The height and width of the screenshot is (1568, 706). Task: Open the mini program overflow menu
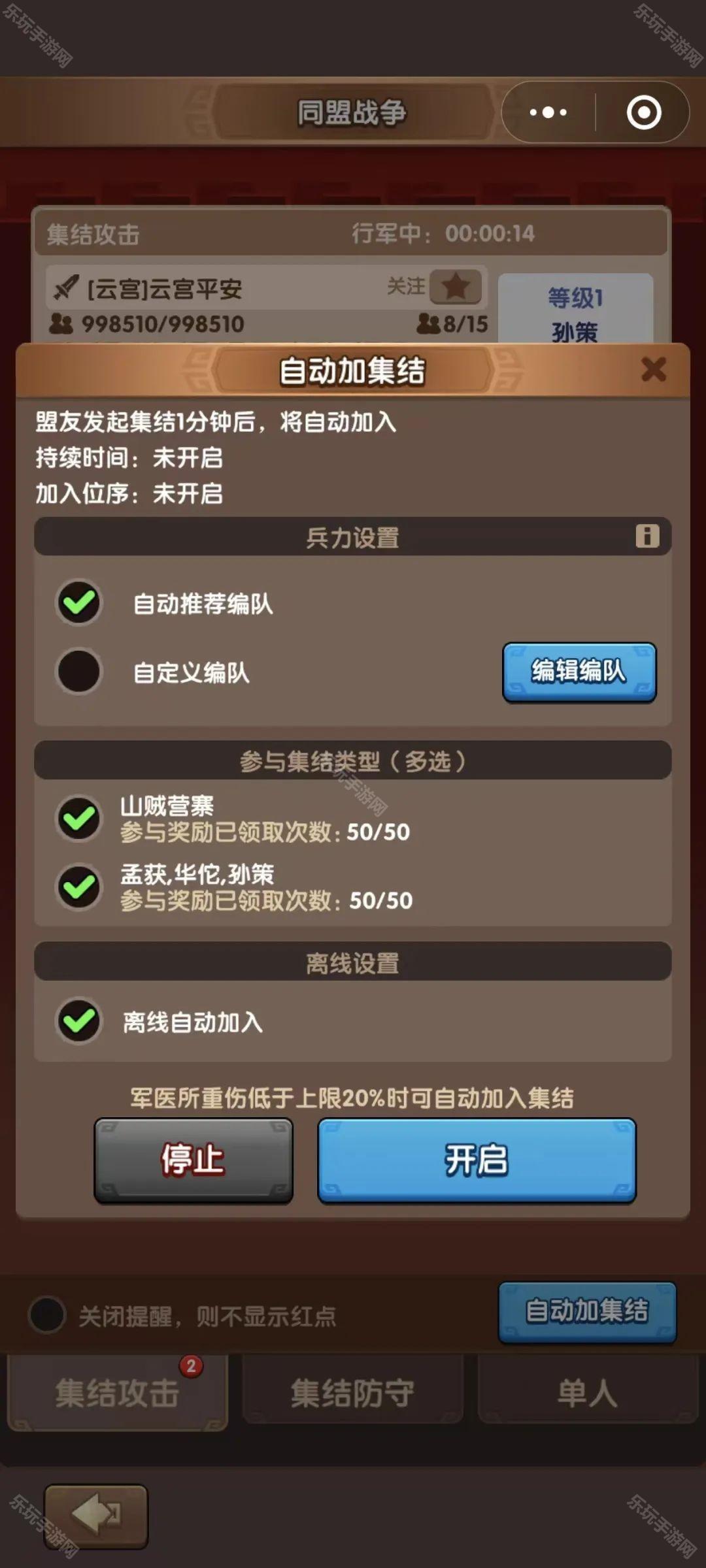tap(548, 112)
